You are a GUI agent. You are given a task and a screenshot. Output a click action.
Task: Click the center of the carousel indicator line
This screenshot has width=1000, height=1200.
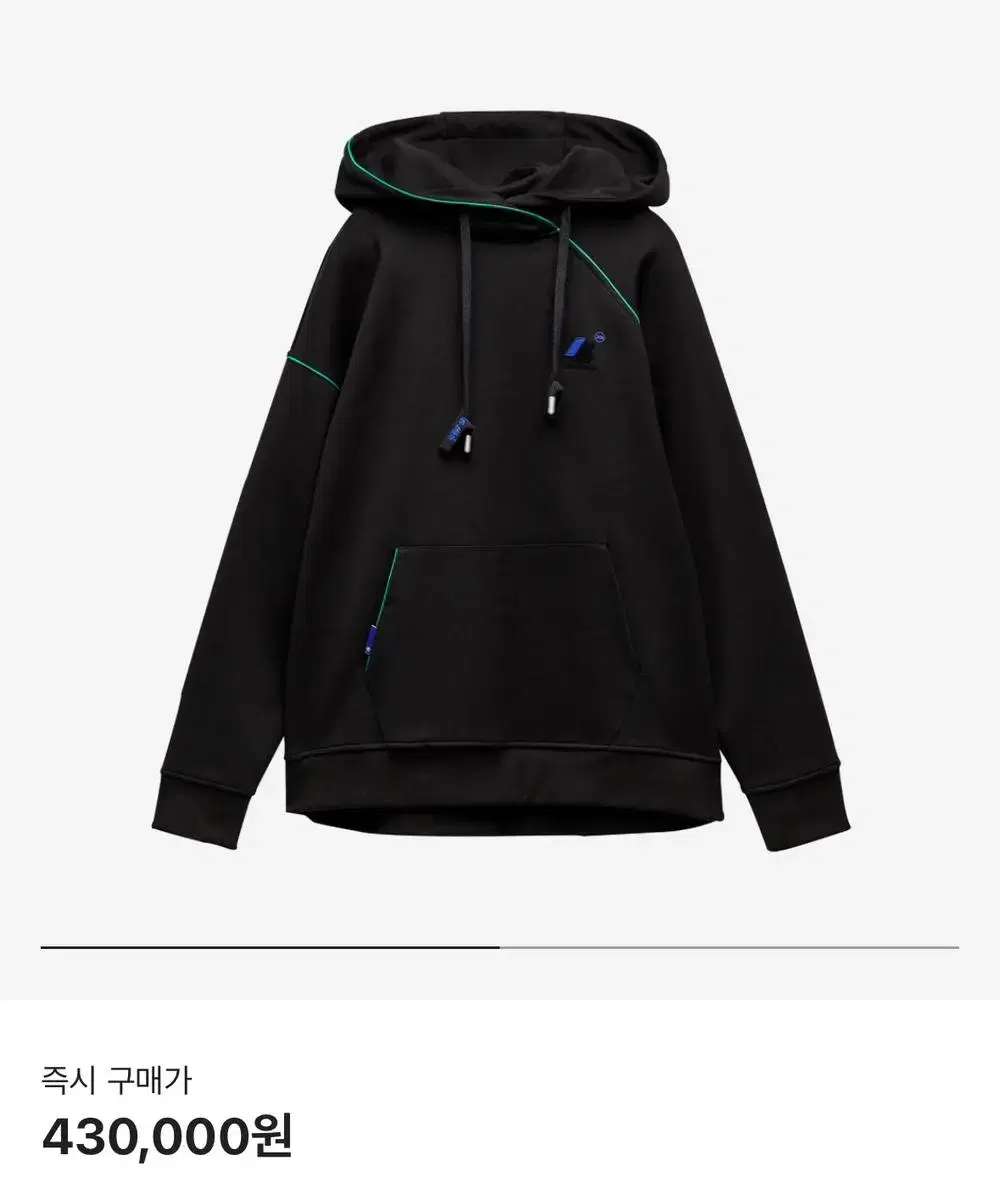tap(500, 943)
